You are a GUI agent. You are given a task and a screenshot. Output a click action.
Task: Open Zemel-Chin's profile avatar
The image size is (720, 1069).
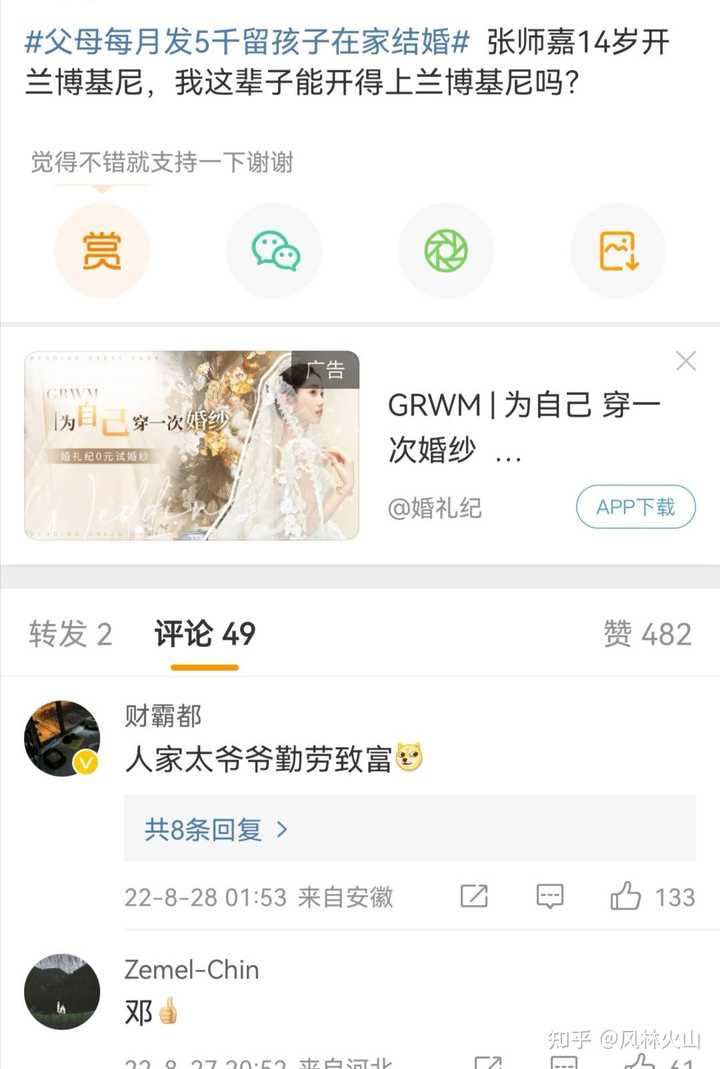coord(62,992)
